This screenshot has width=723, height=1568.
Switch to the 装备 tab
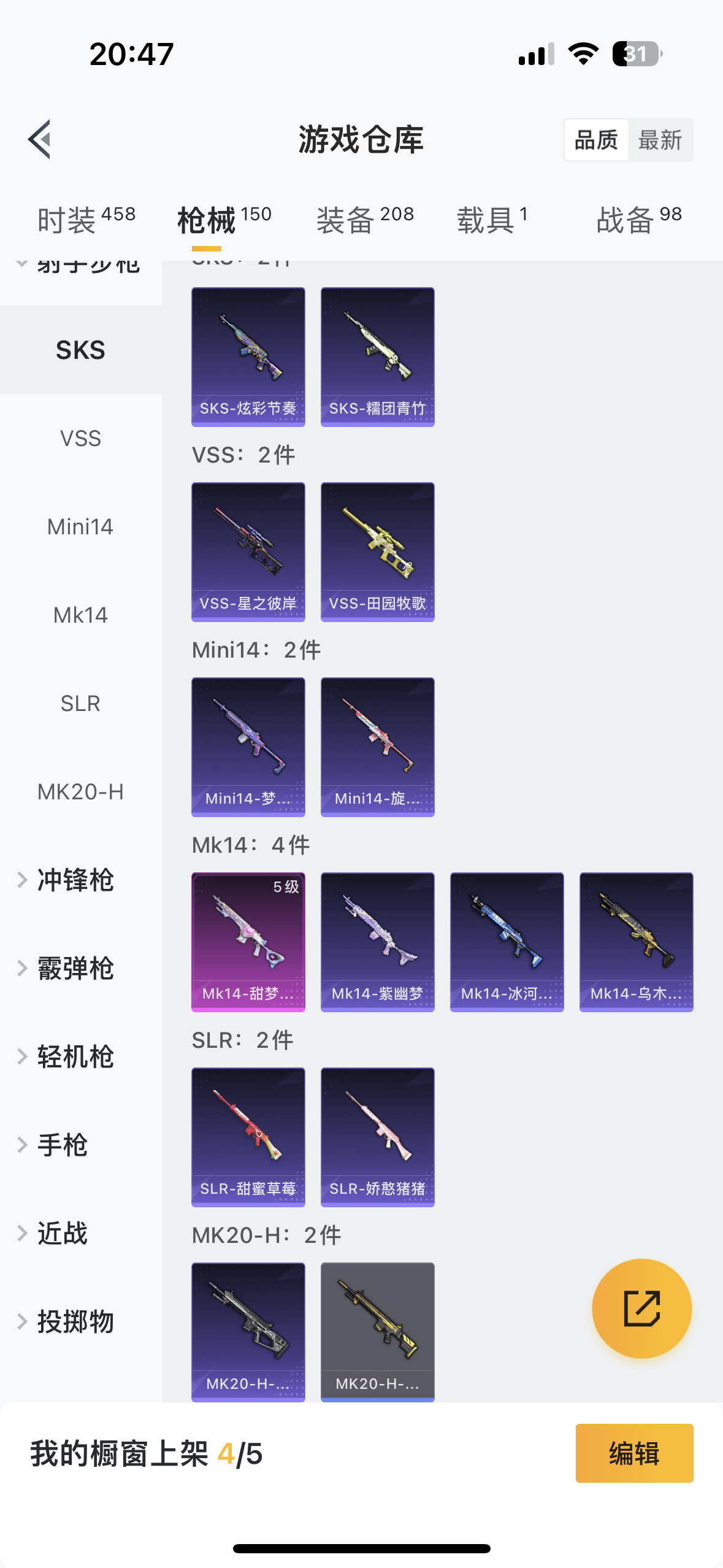coord(365,220)
